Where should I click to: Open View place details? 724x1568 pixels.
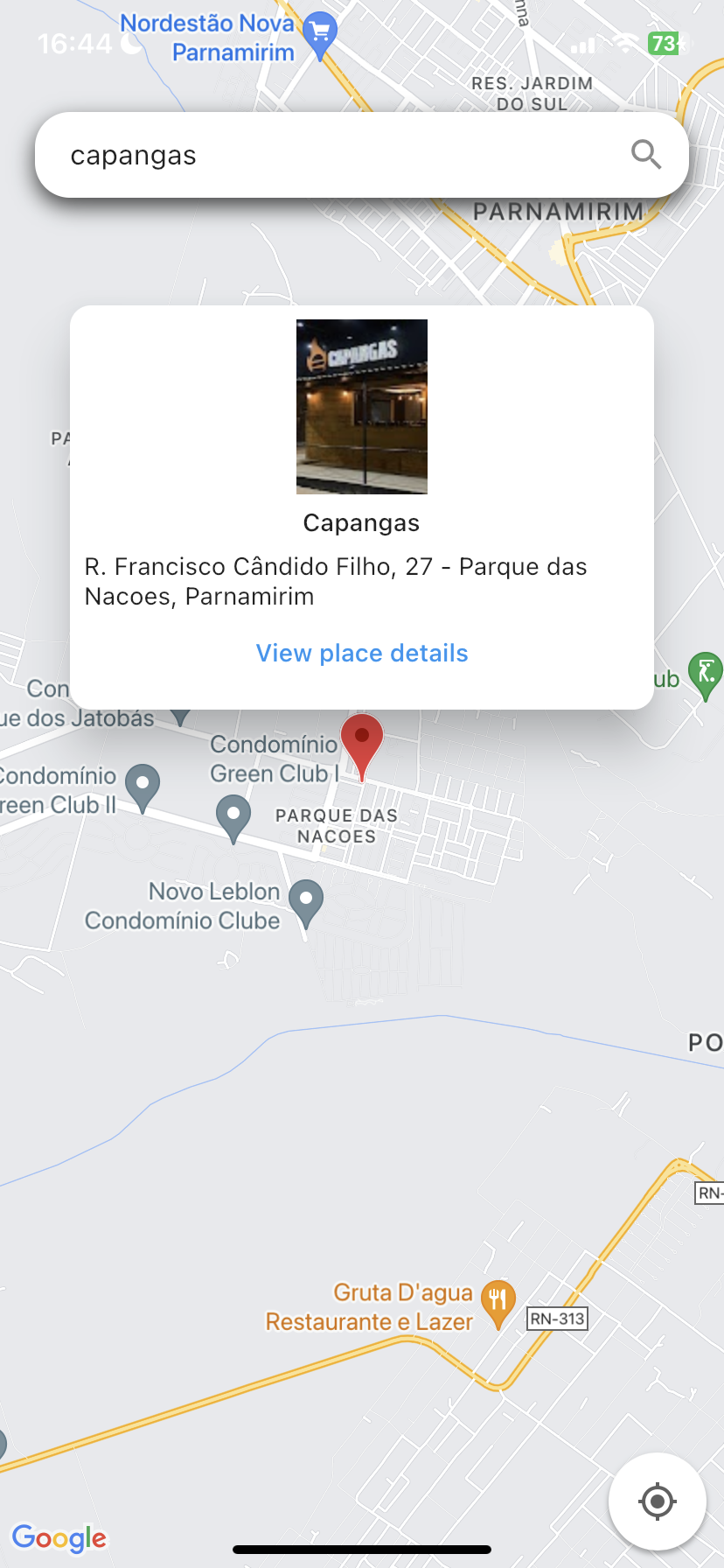click(361, 653)
